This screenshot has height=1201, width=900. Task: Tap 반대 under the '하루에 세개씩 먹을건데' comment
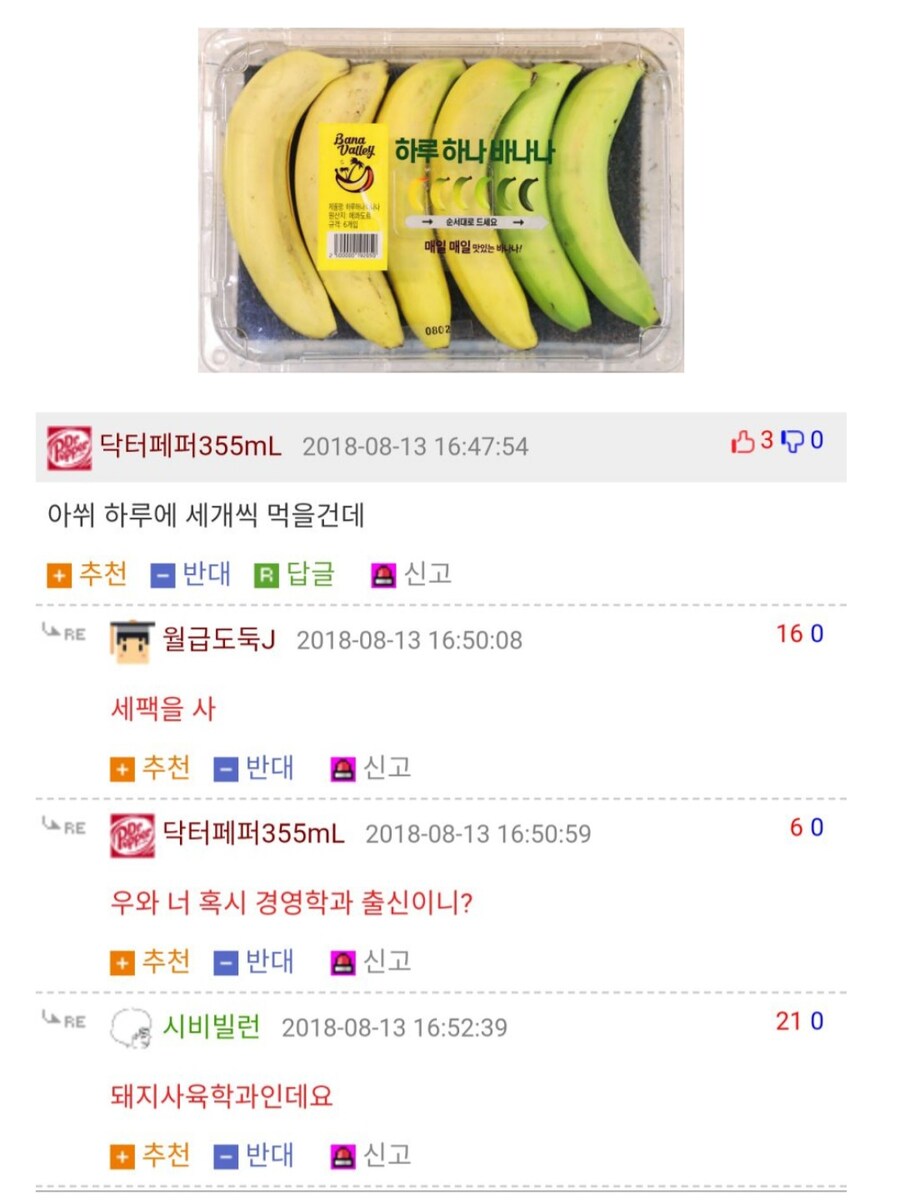click(191, 574)
